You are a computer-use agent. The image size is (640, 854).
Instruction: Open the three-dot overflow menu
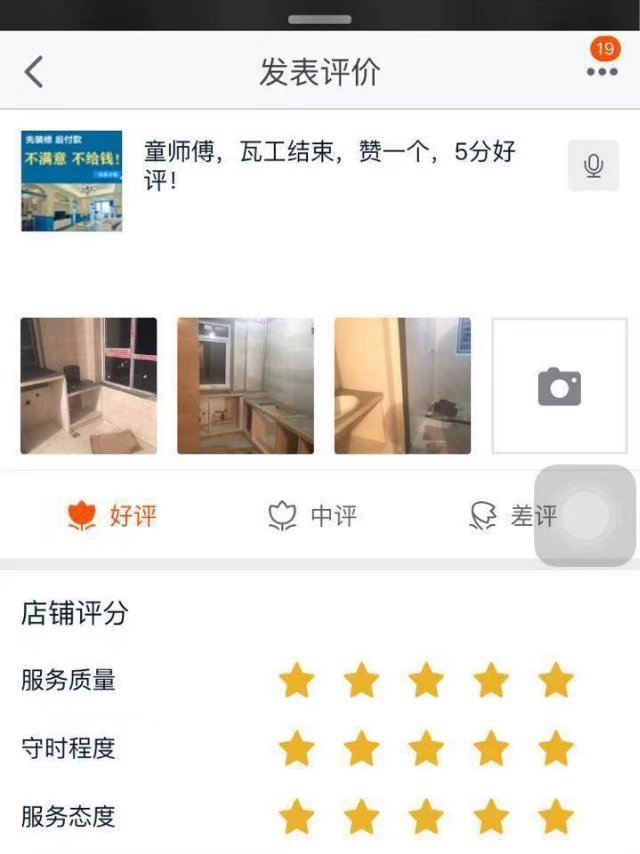[x=602, y=71]
